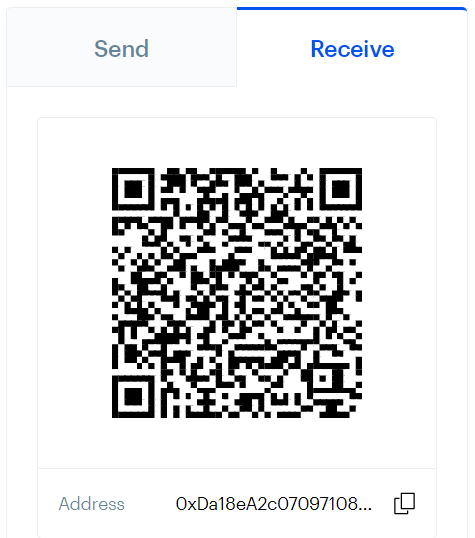Image resolution: width=475 pixels, height=538 pixels.
Task: Copy the wallet address
Action: coord(404,503)
